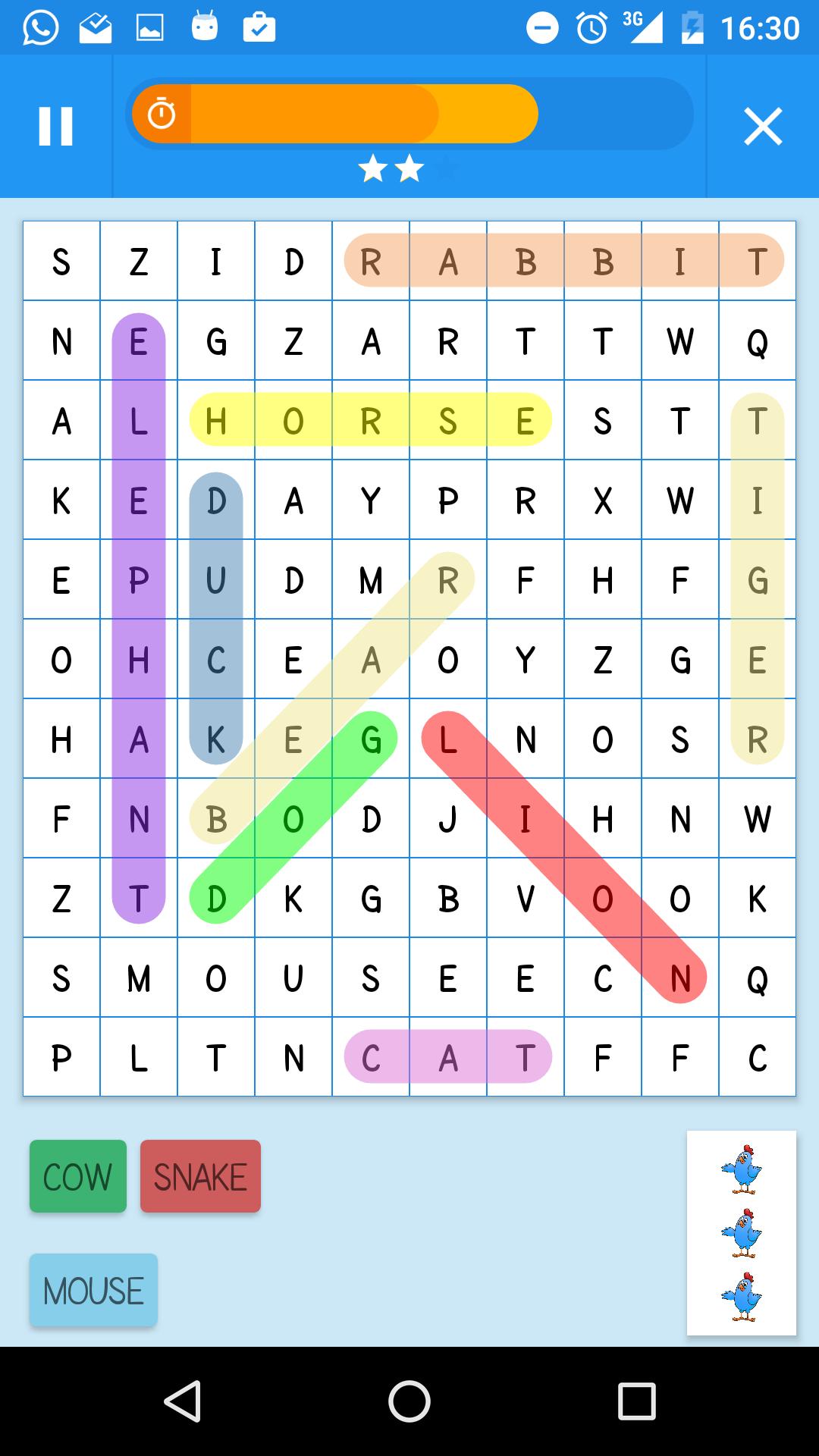This screenshot has width=819, height=1456.
Task: Close the game with the X
Action: (763, 126)
